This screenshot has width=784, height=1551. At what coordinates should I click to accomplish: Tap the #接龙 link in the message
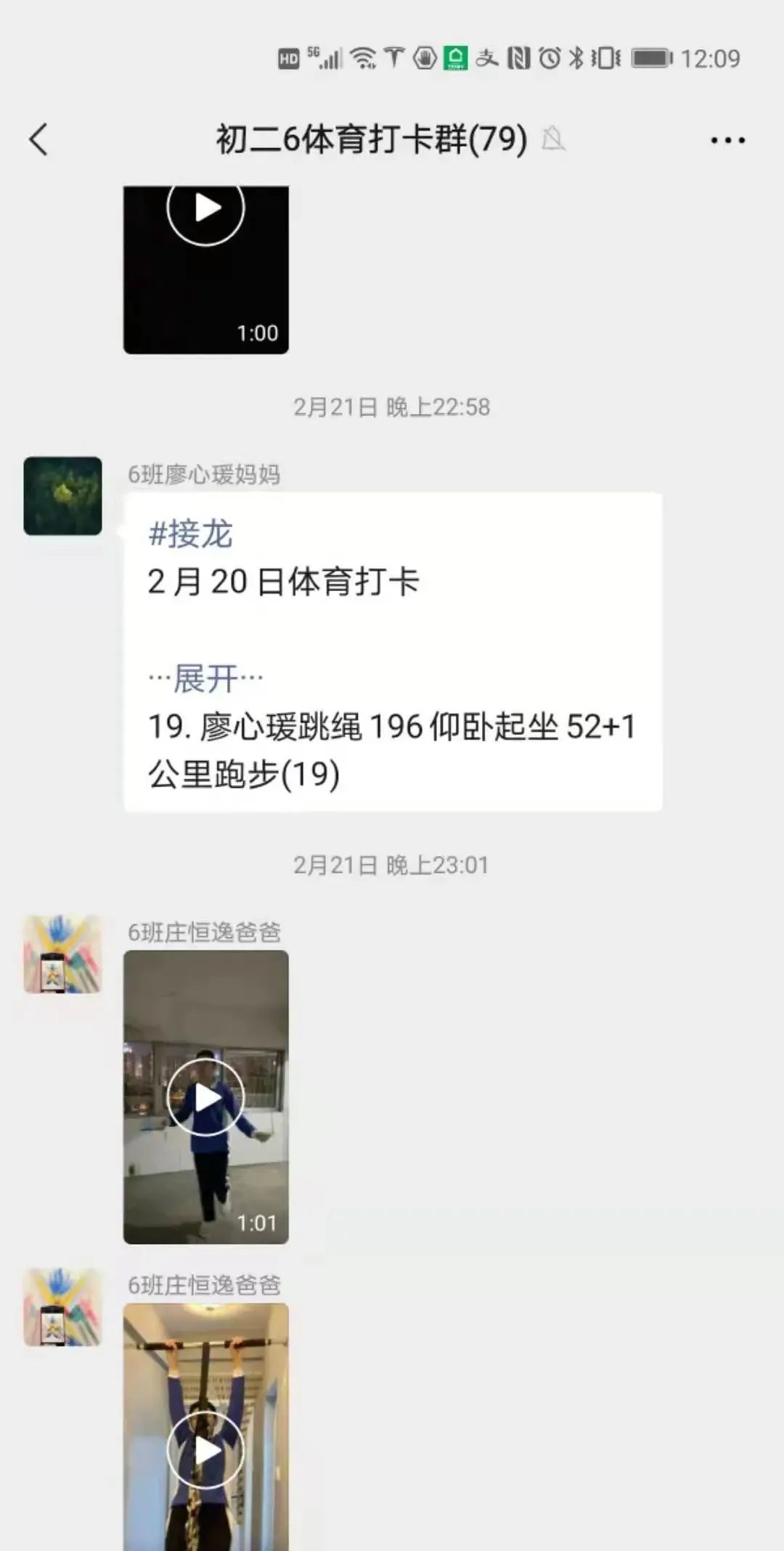pyautogui.click(x=190, y=535)
